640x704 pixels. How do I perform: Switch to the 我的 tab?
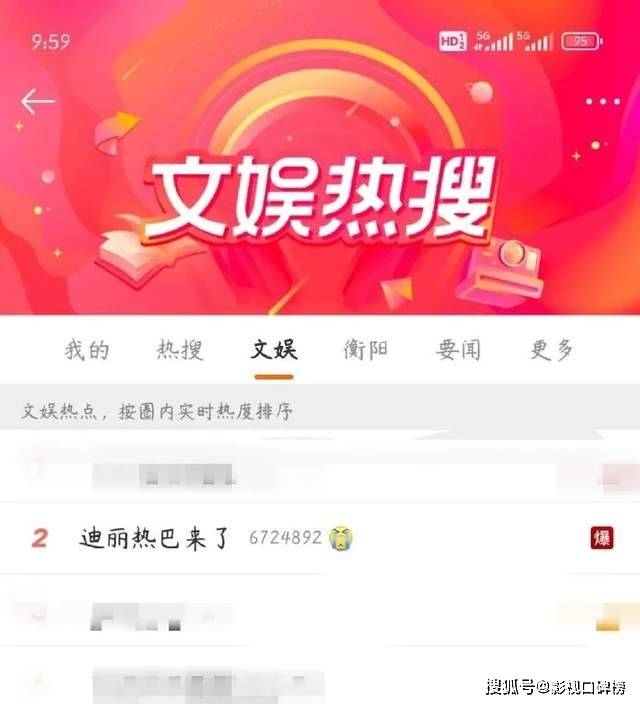pos(87,350)
